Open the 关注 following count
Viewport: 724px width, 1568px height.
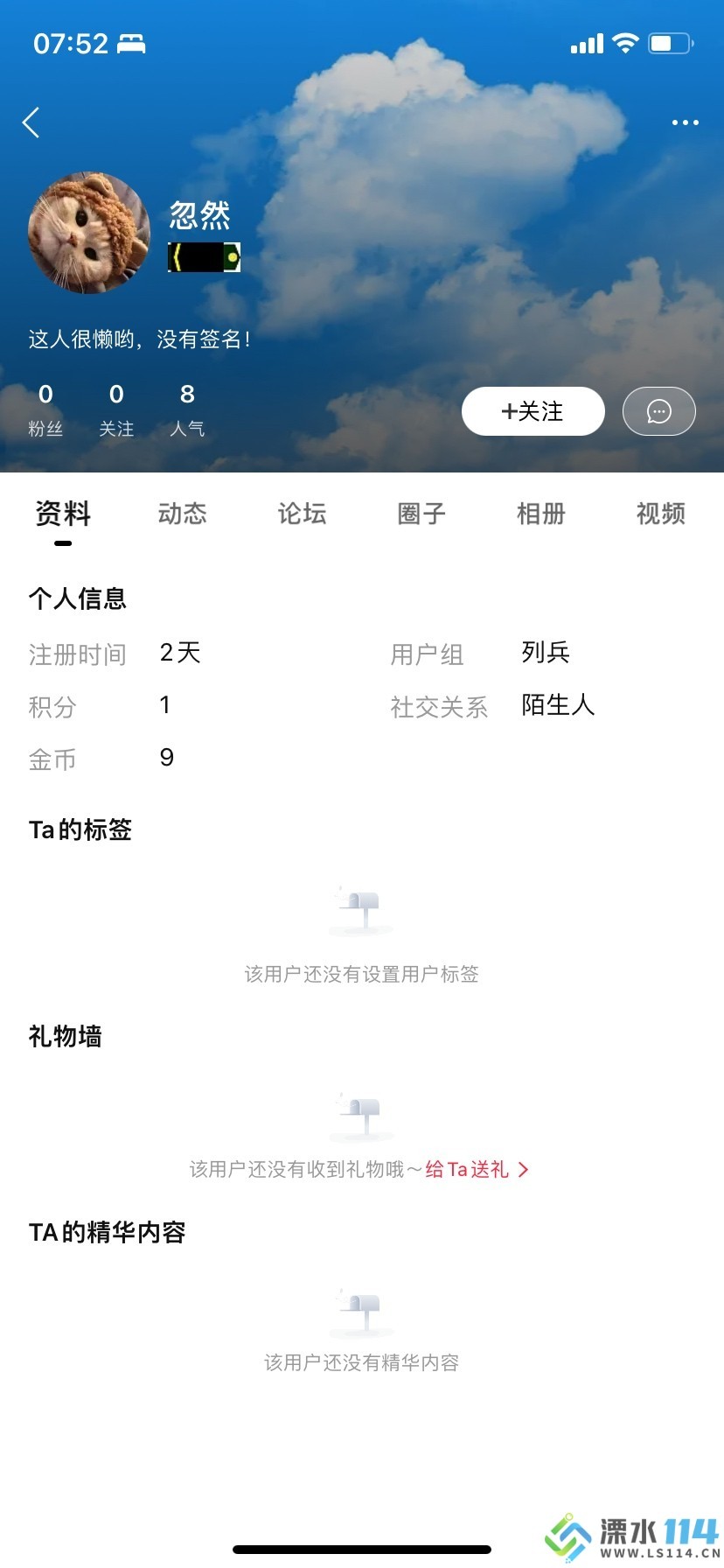pos(116,409)
